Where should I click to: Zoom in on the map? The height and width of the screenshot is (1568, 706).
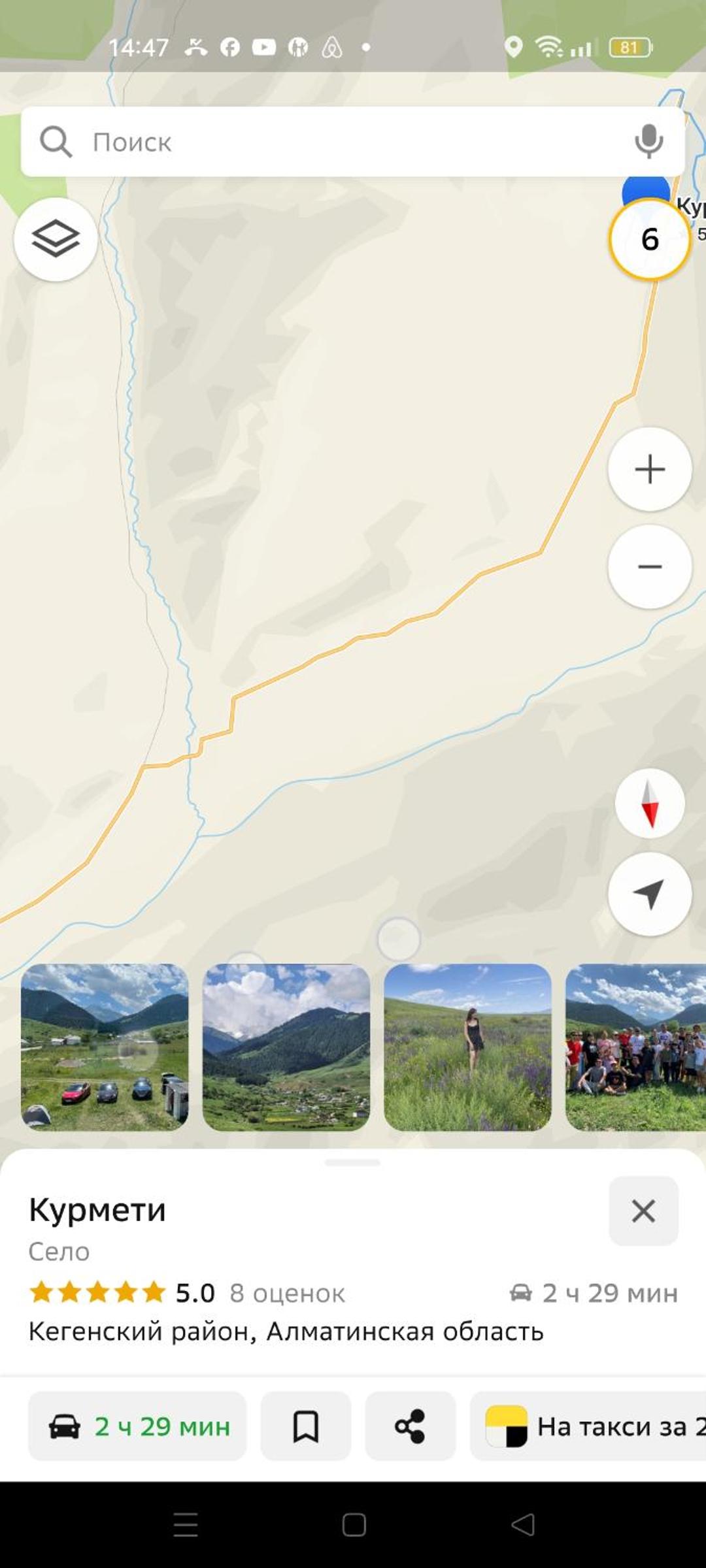649,469
